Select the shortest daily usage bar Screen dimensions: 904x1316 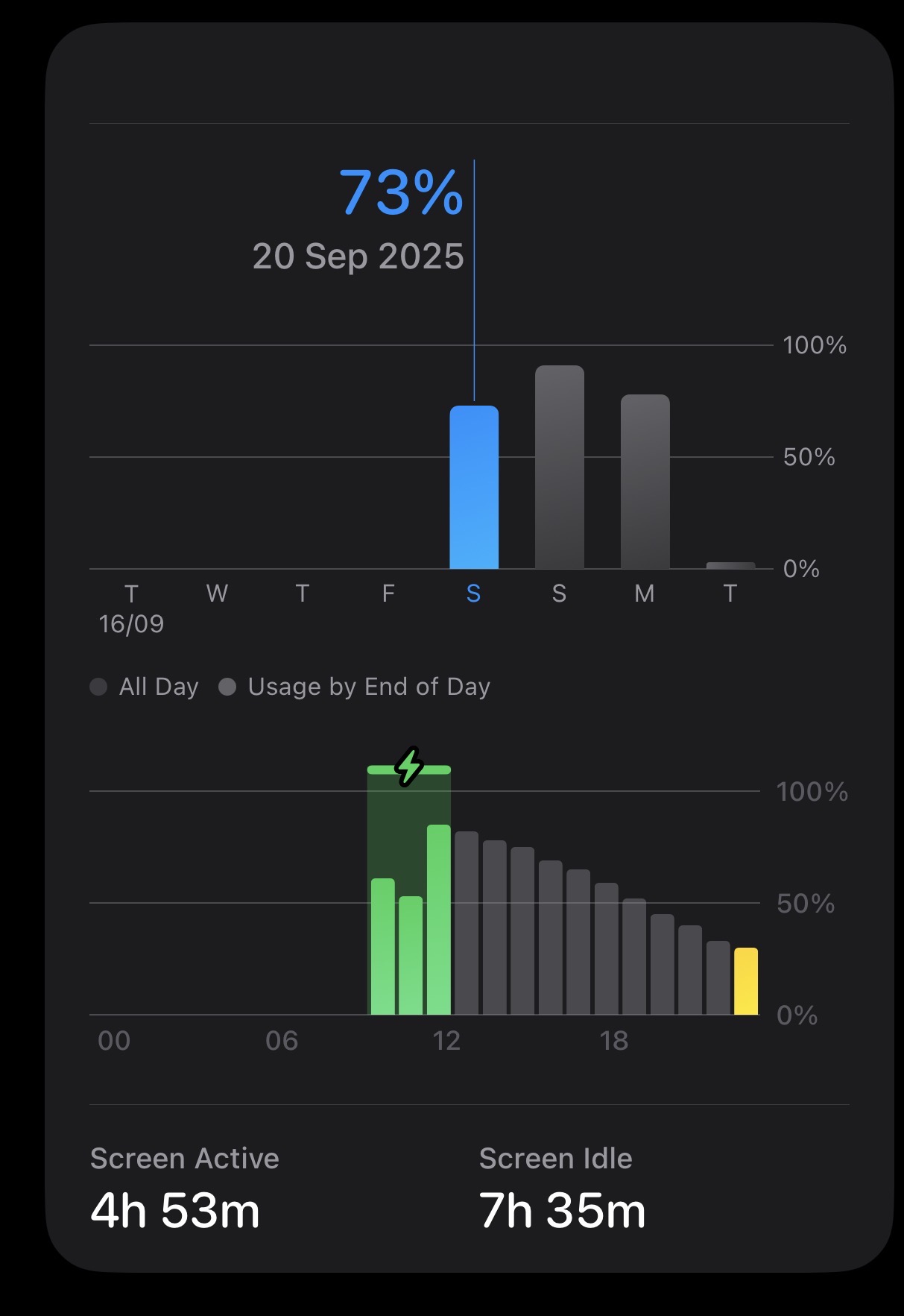(x=730, y=565)
